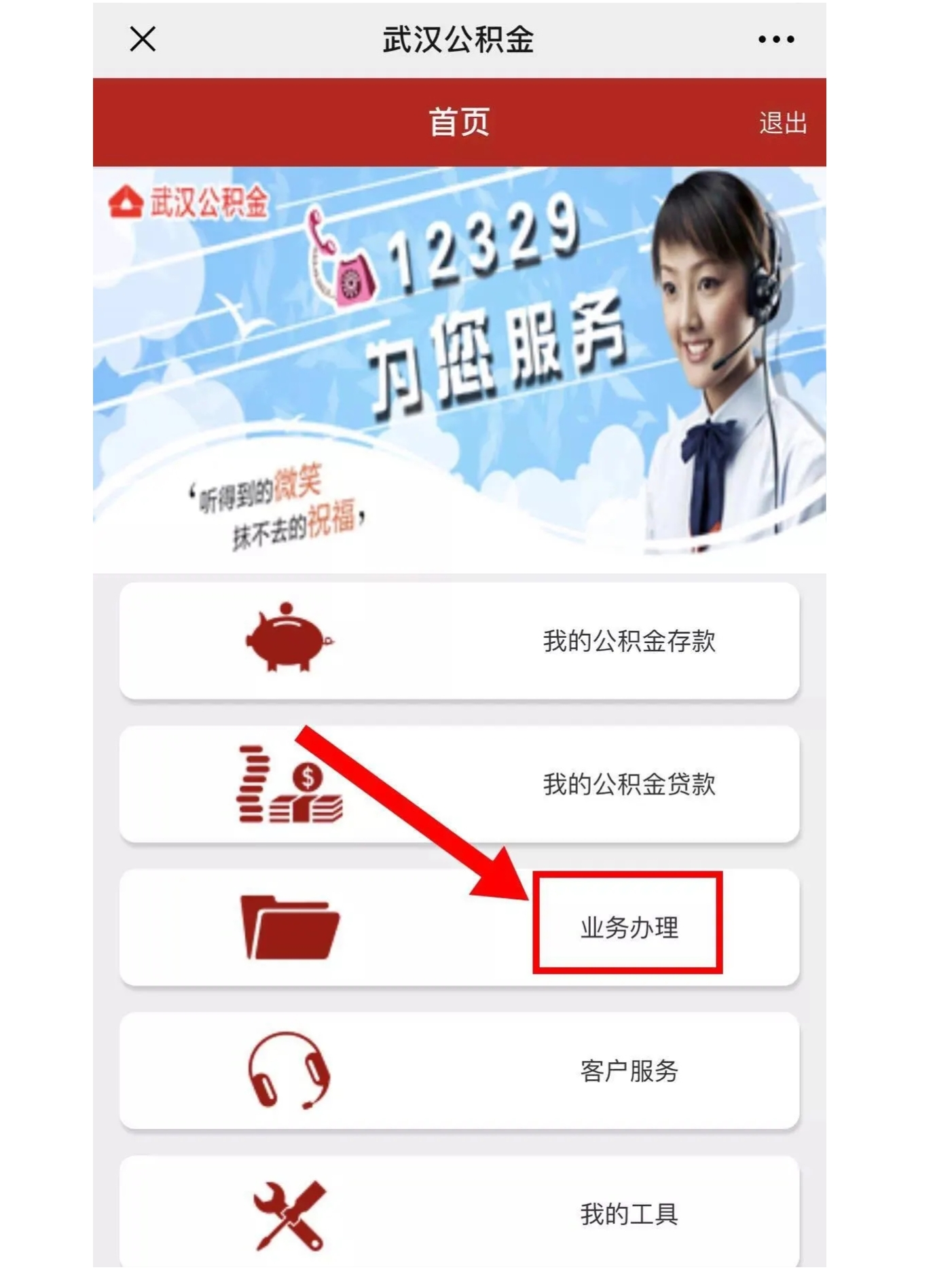Tap 退出 to log out
This screenshot has width=952, height=1270.
[x=782, y=123]
